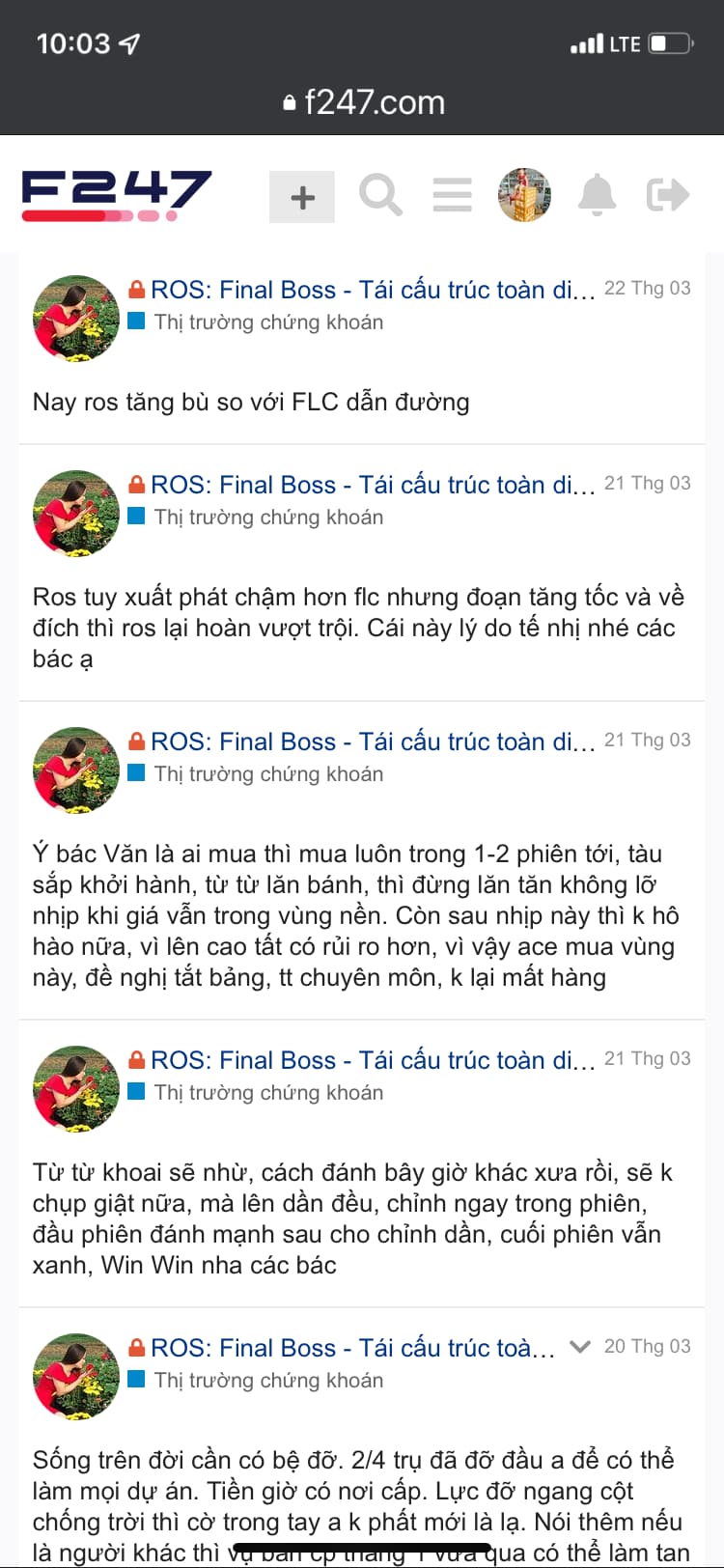The width and height of the screenshot is (724, 1568).
Task: Open the search magnifier icon
Action: tap(380, 195)
